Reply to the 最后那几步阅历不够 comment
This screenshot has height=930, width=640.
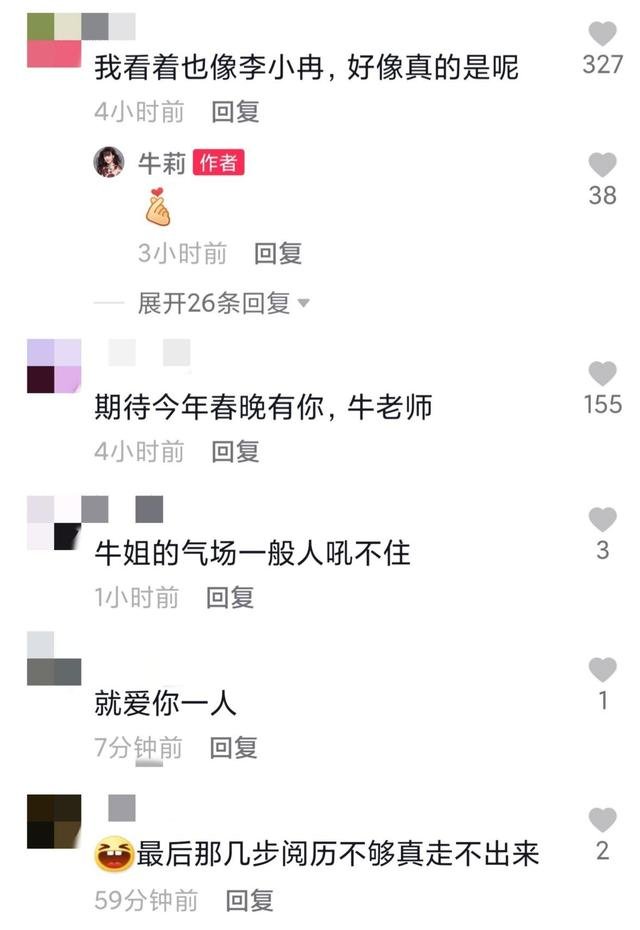249,901
